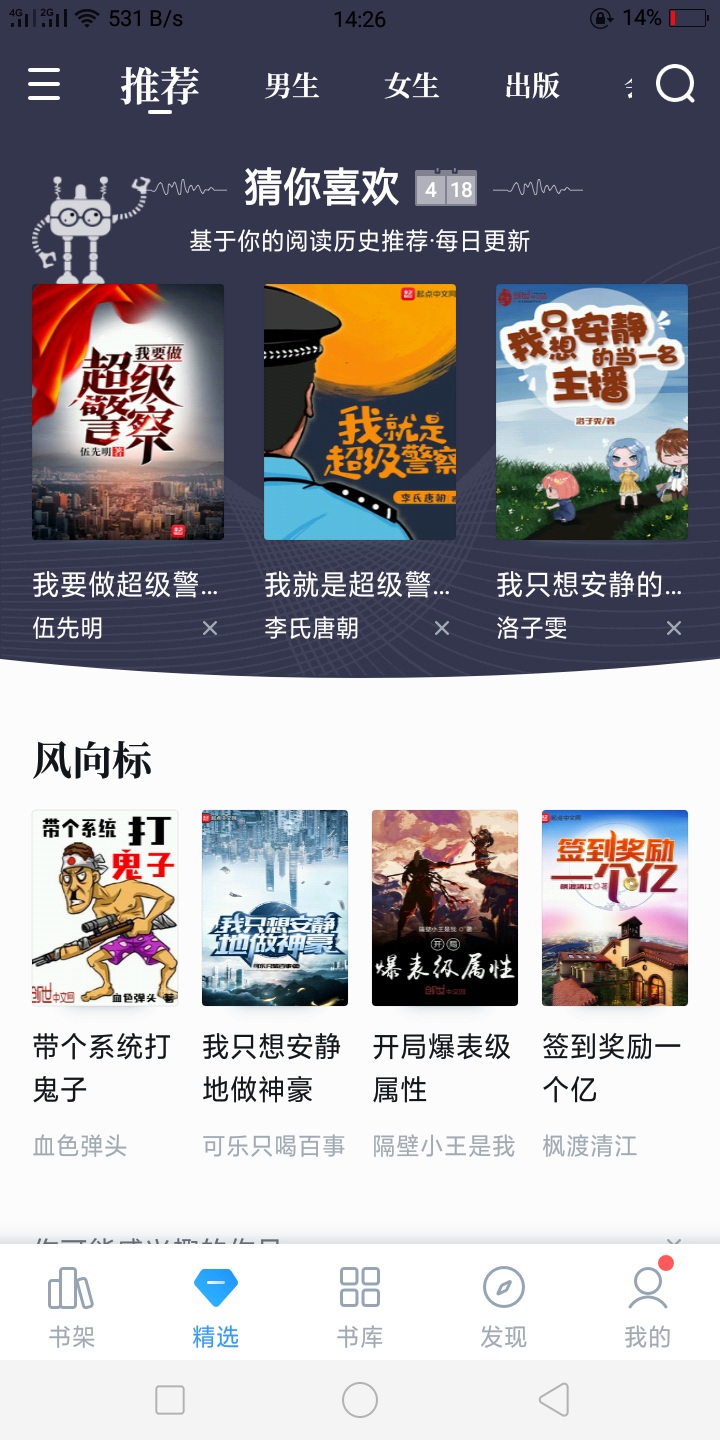Viewport: 720px width, 1440px height.
Task: Open the book 我只想安静的当一名主播
Action: coord(592,412)
